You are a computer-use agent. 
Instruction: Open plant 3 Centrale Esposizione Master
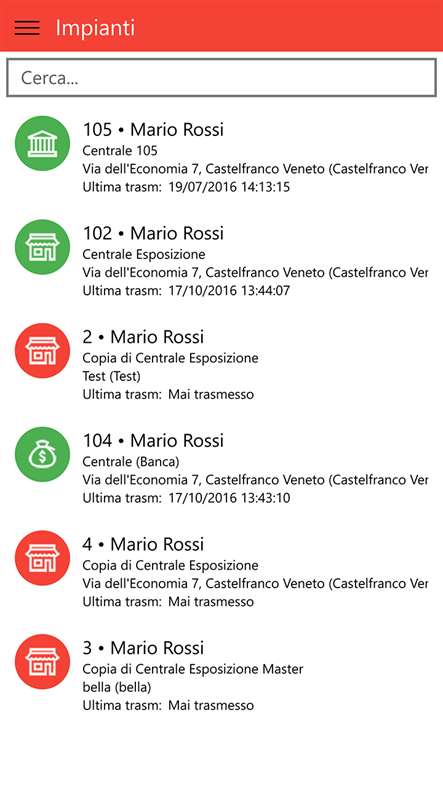pyautogui.click(x=222, y=675)
